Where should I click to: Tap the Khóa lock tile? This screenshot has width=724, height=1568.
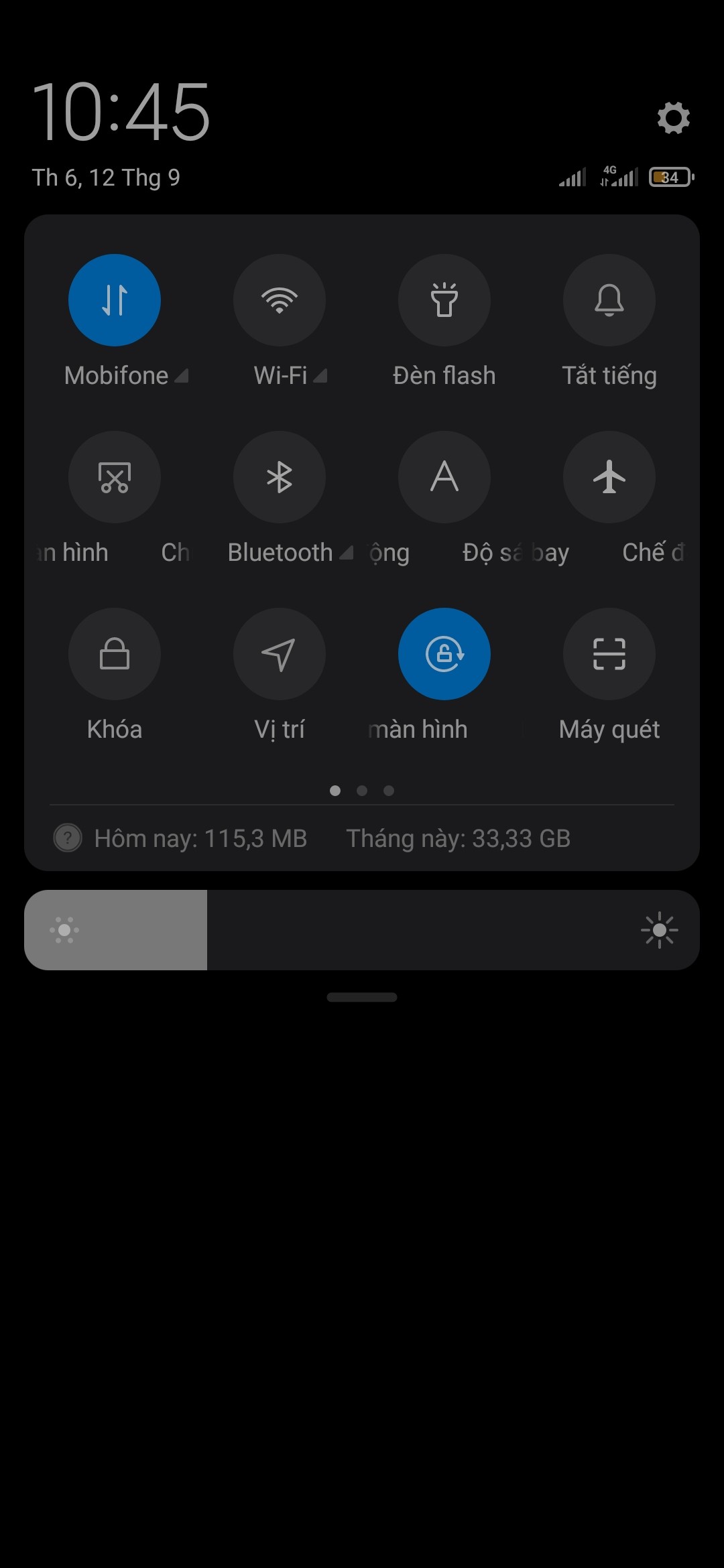pos(115,654)
